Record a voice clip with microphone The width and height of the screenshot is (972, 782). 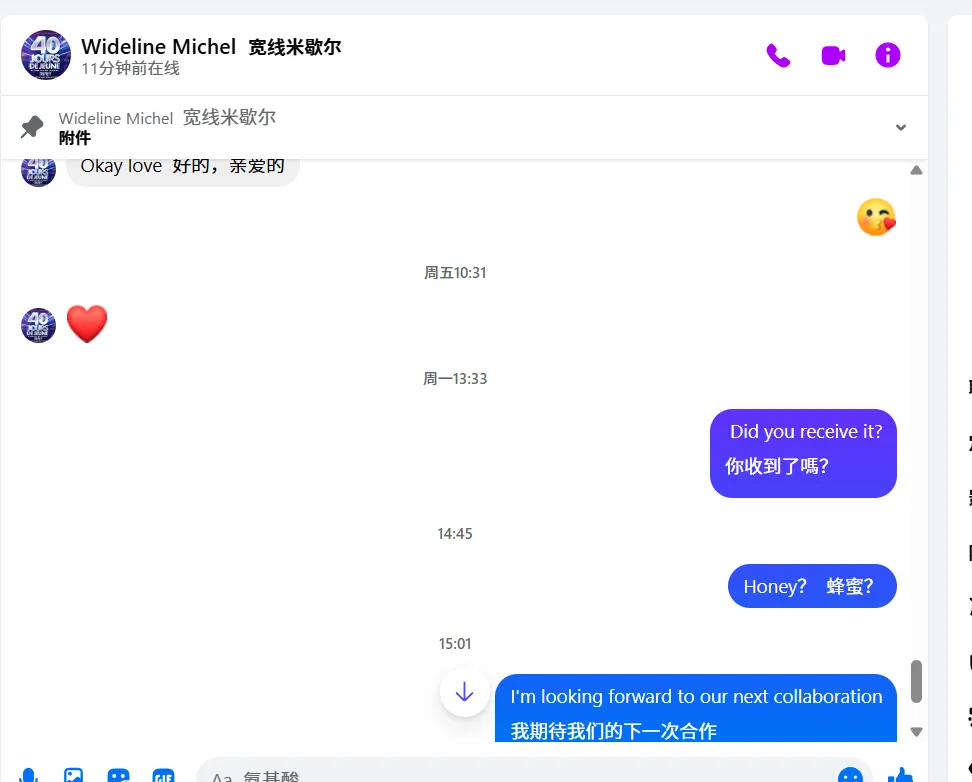coord(28,775)
